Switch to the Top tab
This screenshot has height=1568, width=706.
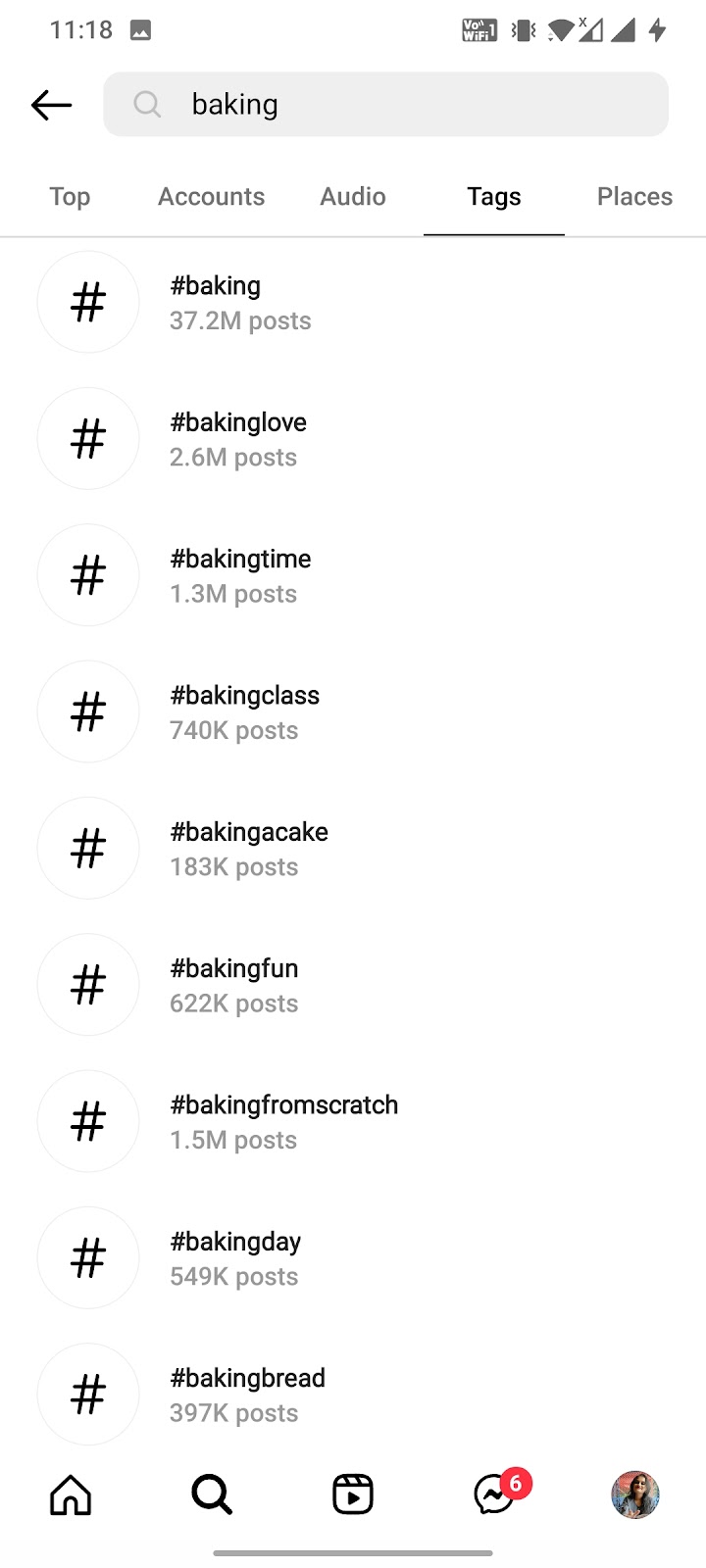point(70,197)
